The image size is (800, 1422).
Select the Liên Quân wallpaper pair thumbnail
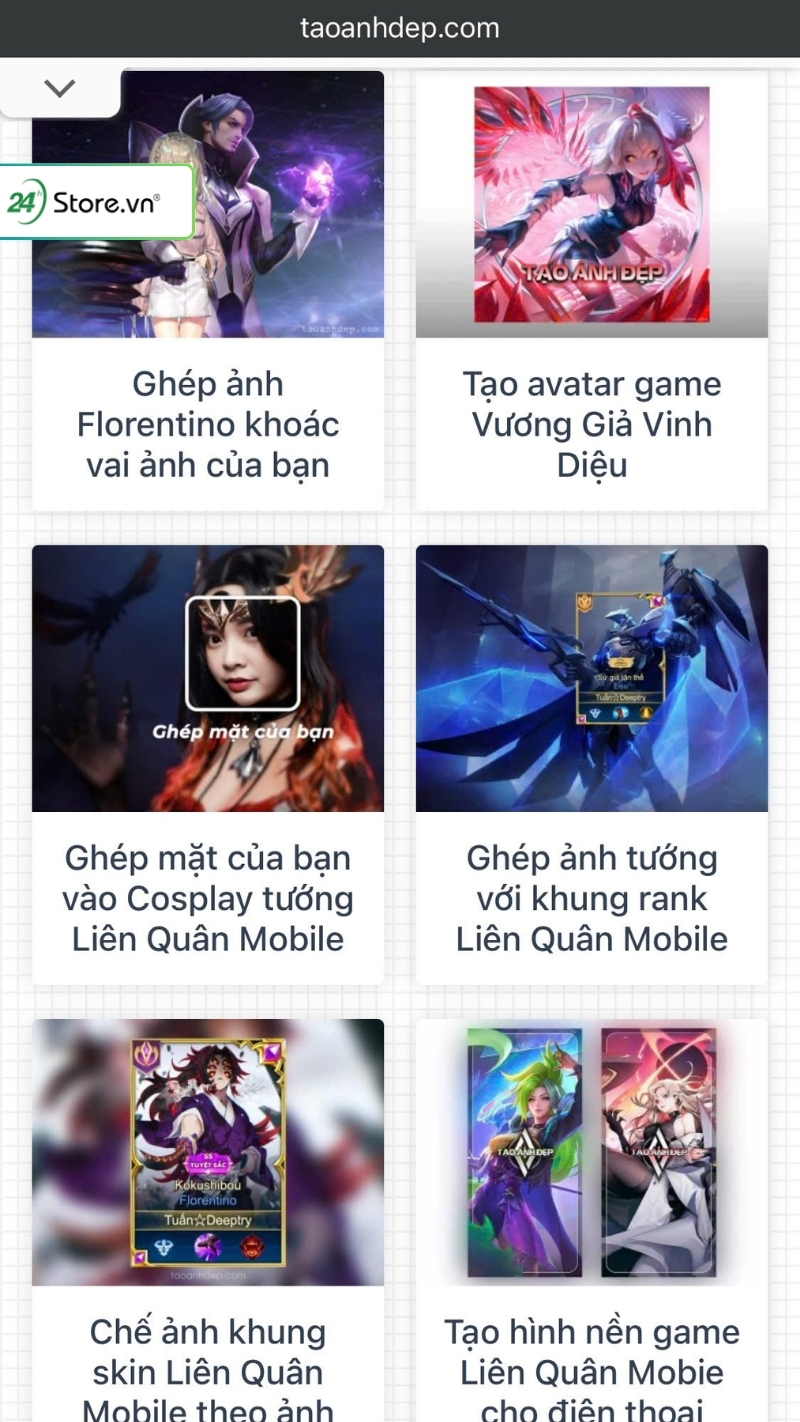(591, 1151)
